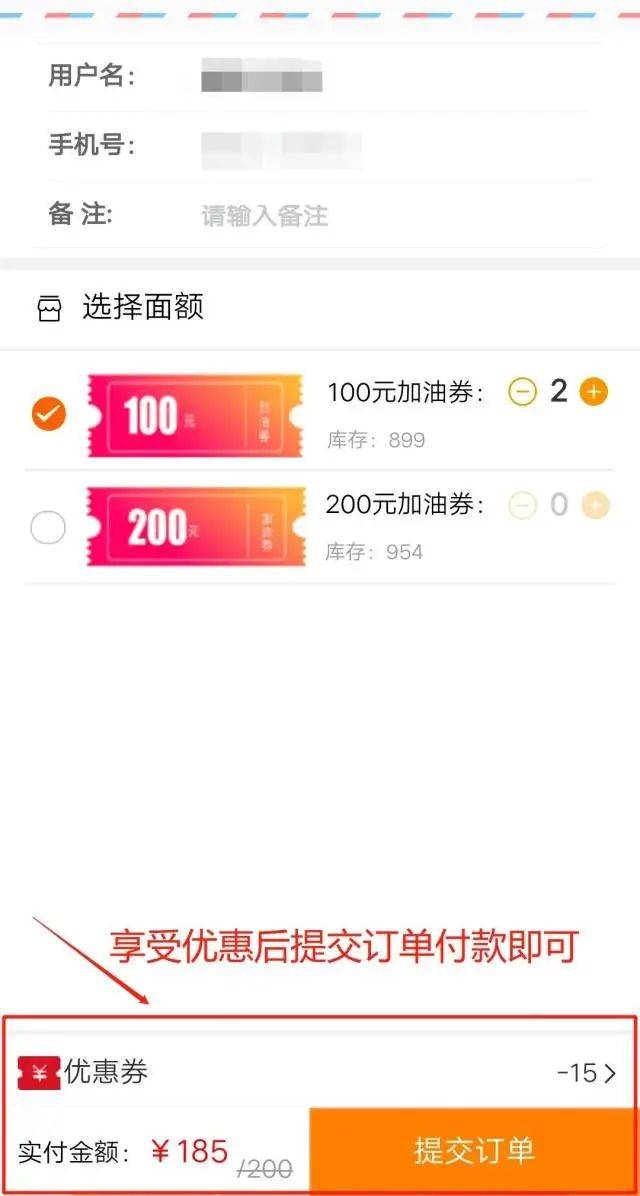This screenshot has height=1196, width=640.
Task: Open the 优惠券 coupon selection row
Action: point(319,1072)
